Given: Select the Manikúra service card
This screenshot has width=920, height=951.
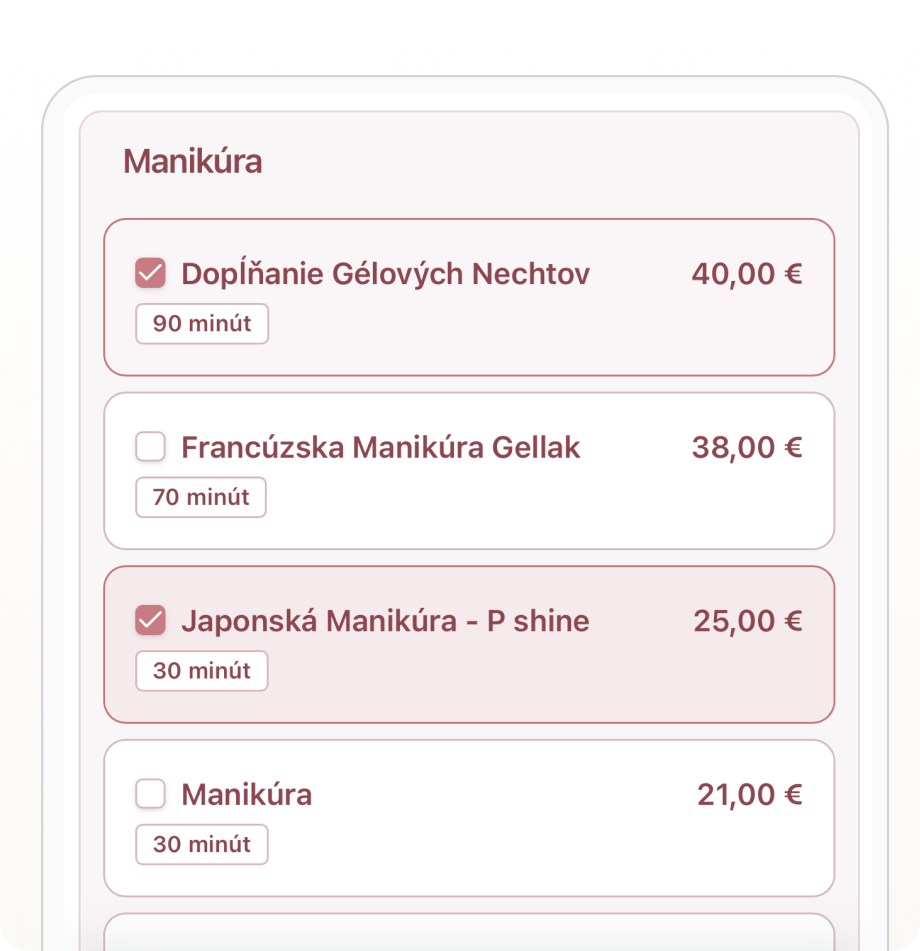Looking at the screenshot, I should coord(468,817).
